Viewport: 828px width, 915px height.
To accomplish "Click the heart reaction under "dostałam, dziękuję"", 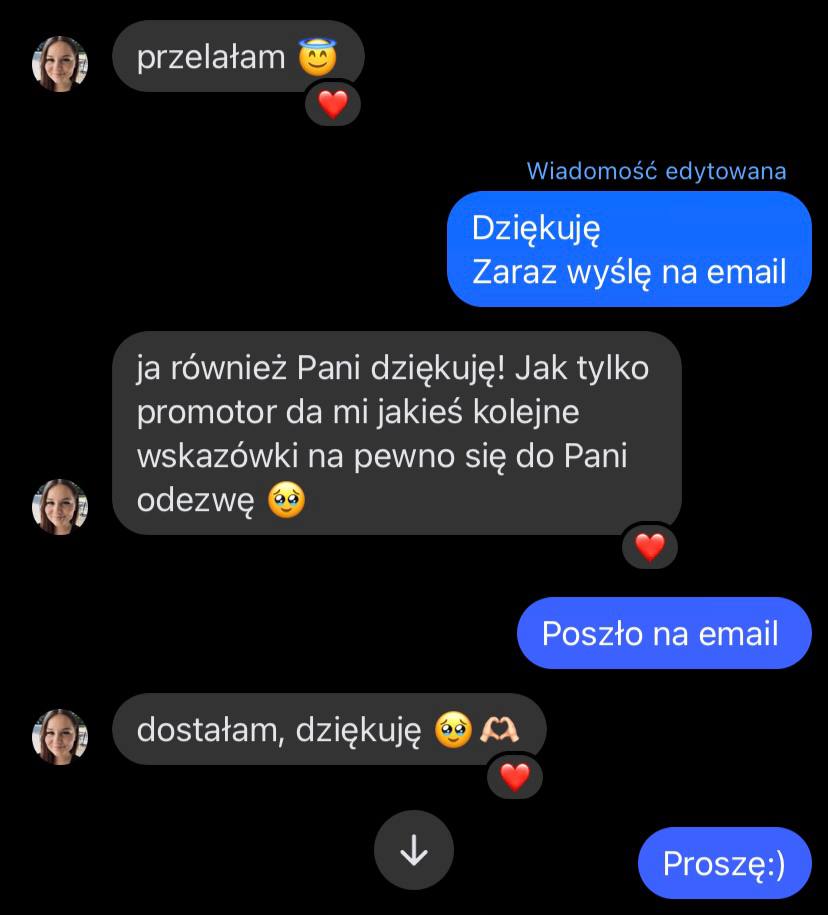I will (x=513, y=776).
